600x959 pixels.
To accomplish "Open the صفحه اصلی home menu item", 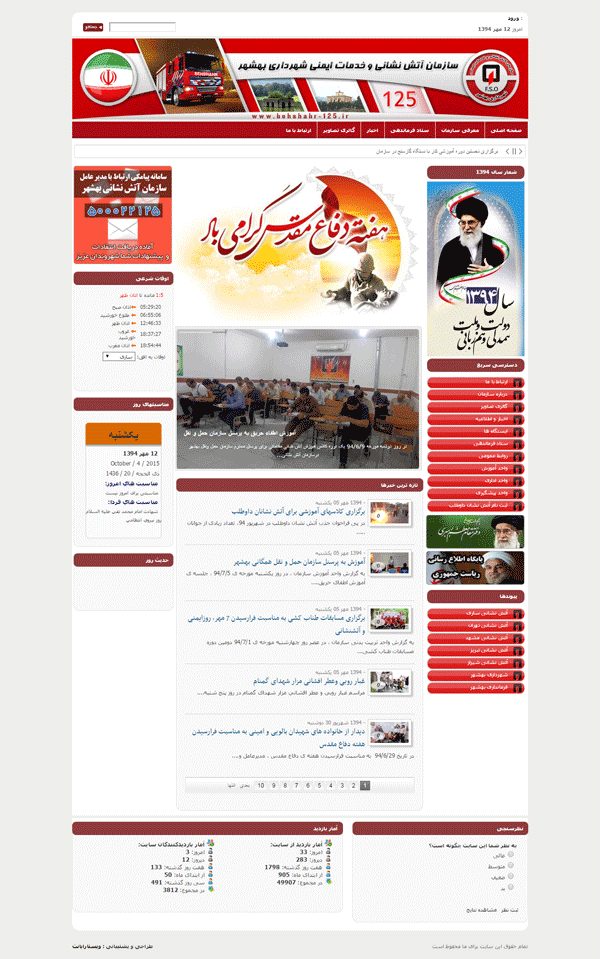I will (x=505, y=130).
